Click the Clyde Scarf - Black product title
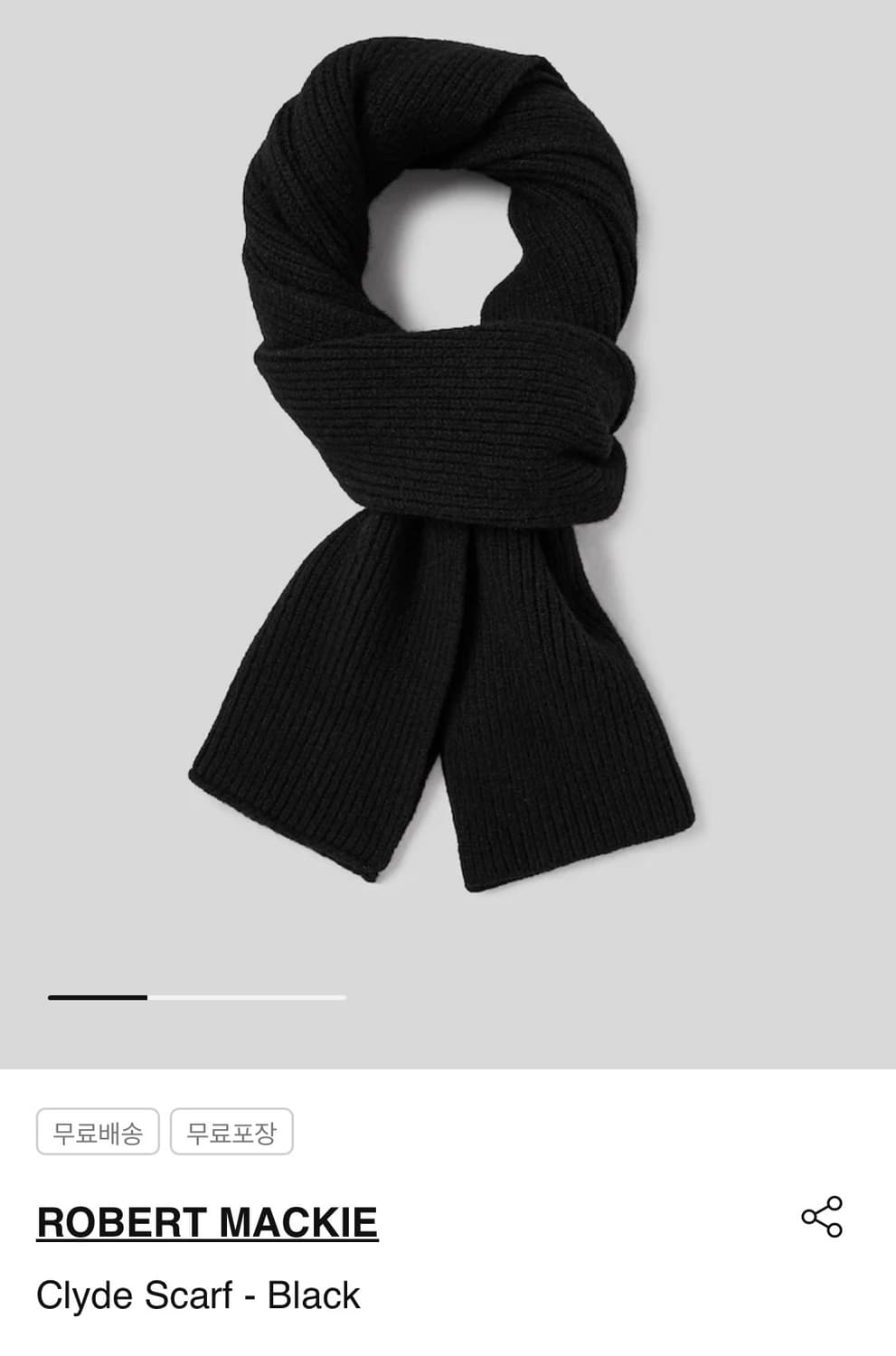The image size is (896, 1356). pyautogui.click(x=199, y=1295)
